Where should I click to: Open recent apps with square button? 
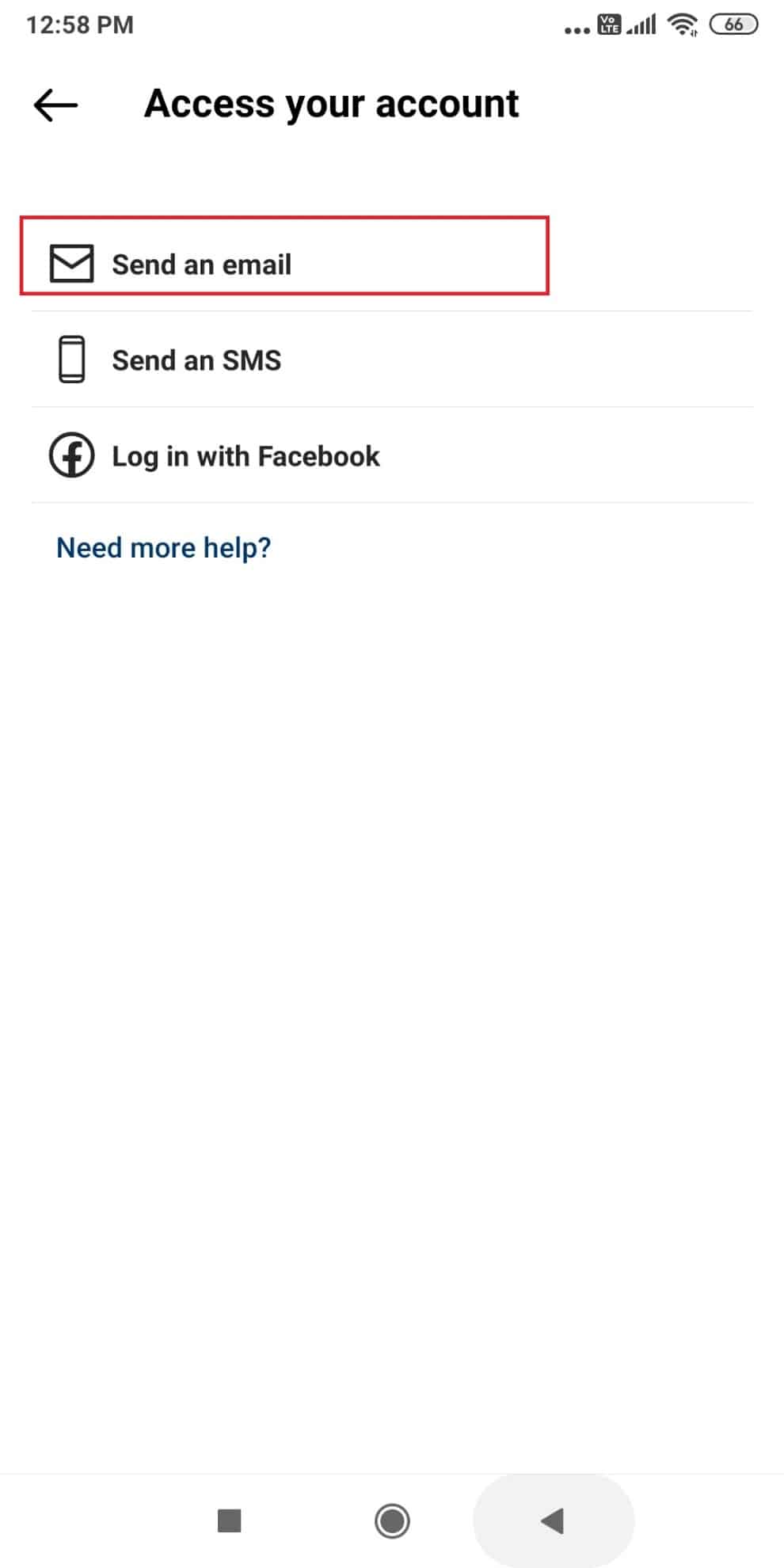pyautogui.click(x=229, y=1520)
